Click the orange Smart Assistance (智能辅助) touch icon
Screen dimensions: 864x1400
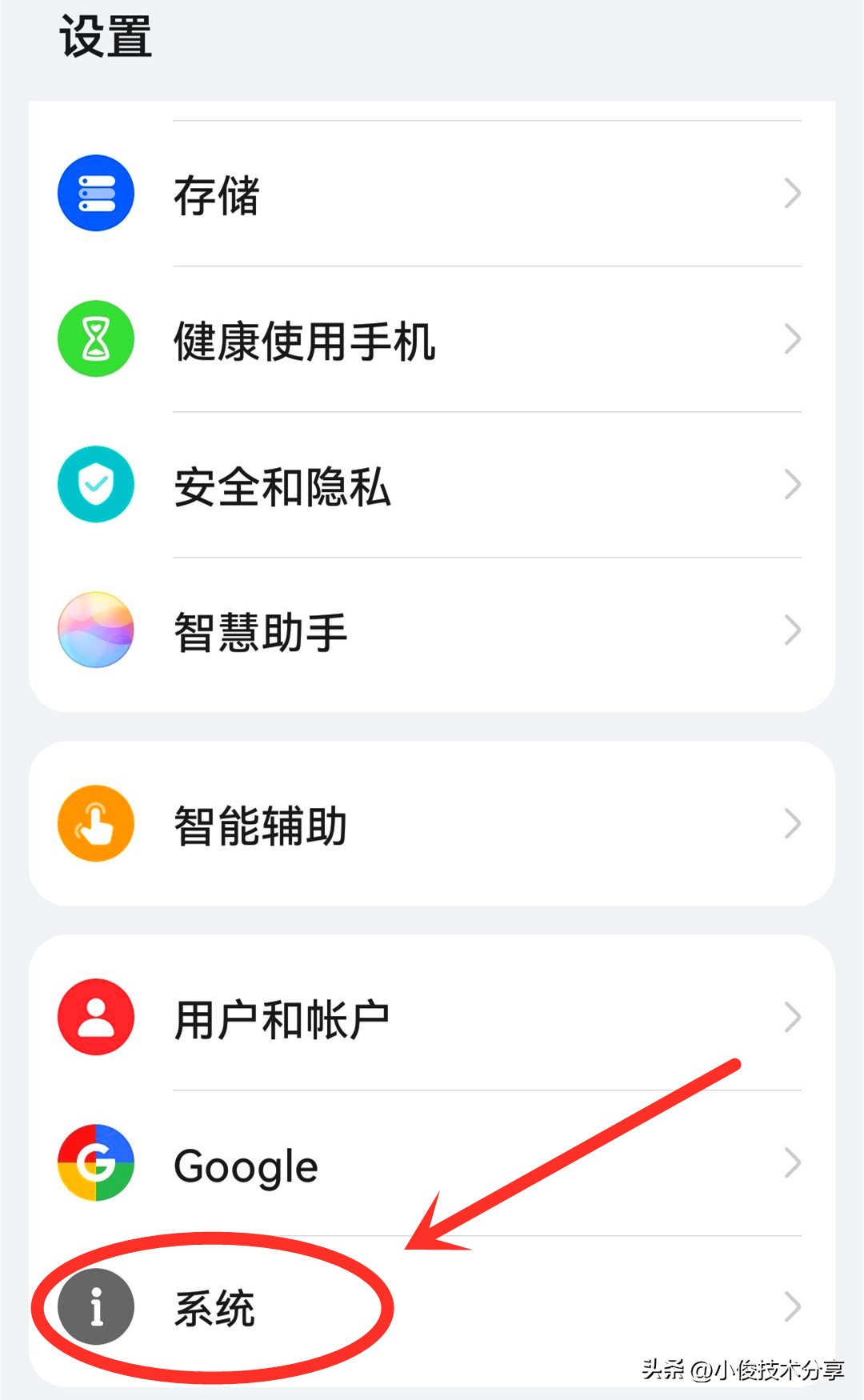pyautogui.click(x=94, y=824)
